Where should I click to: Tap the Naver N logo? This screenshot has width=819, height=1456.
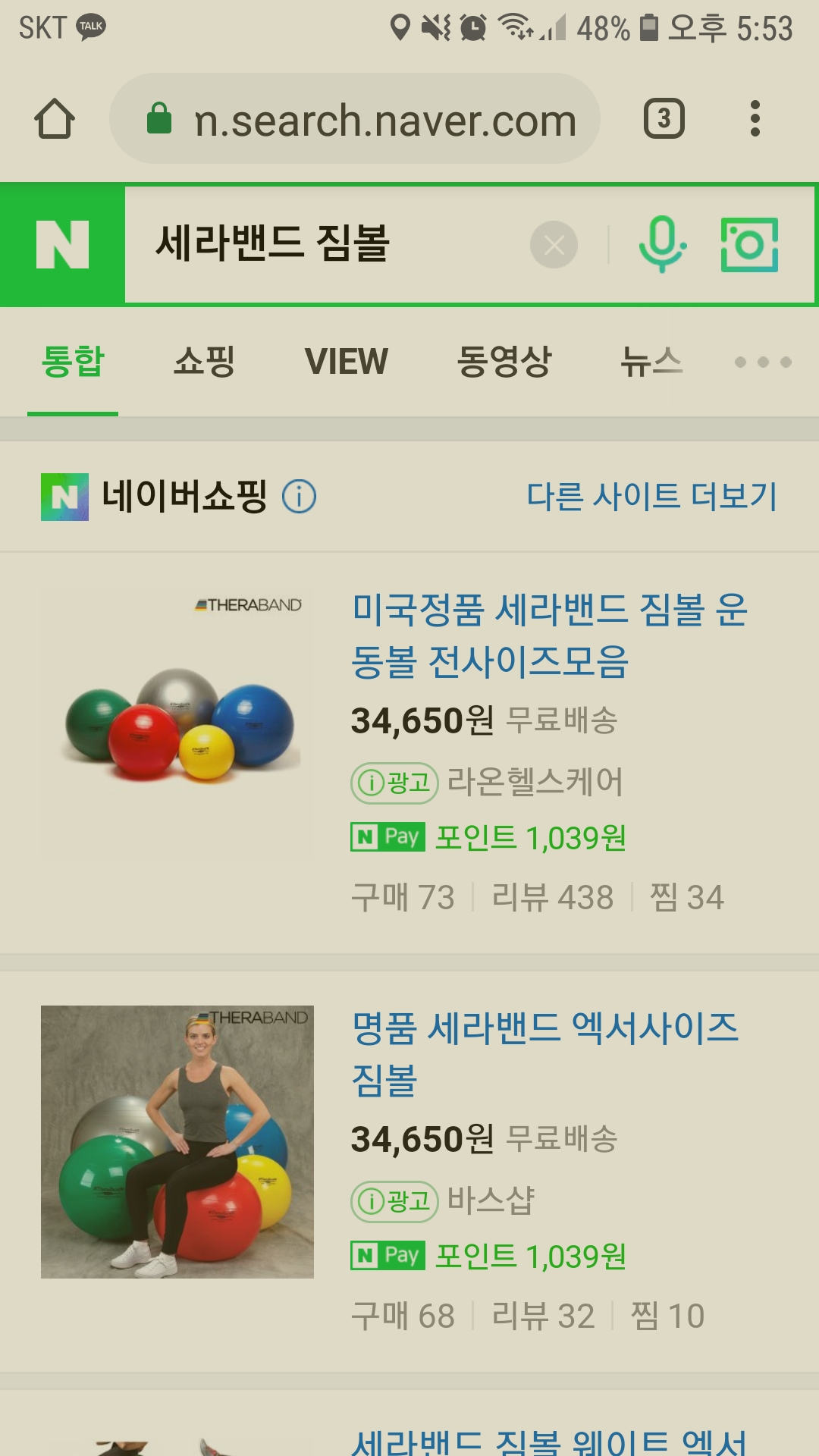pos(63,245)
